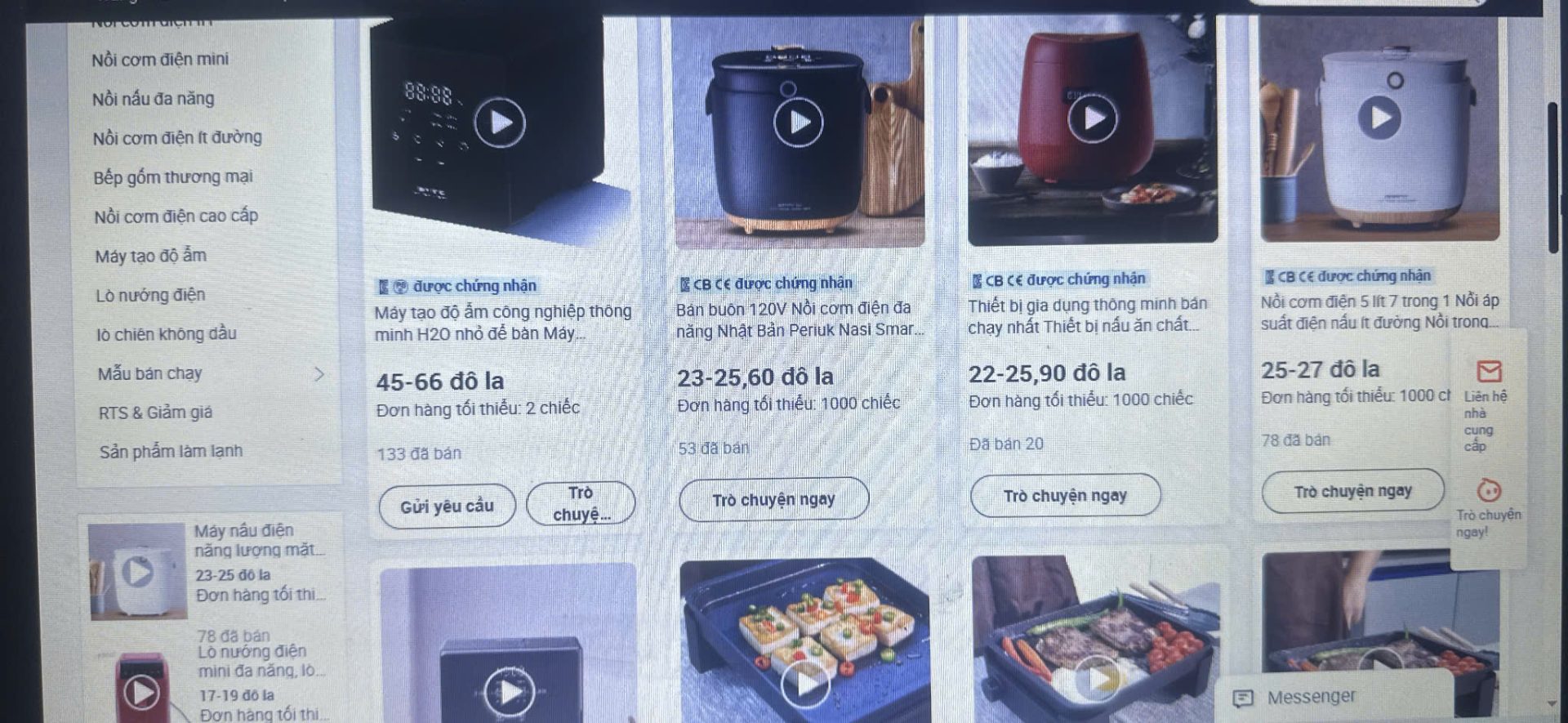Play video of the dark blue rice cooker
Image resolution: width=1568 pixels, height=723 pixels.
click(798, 123)
